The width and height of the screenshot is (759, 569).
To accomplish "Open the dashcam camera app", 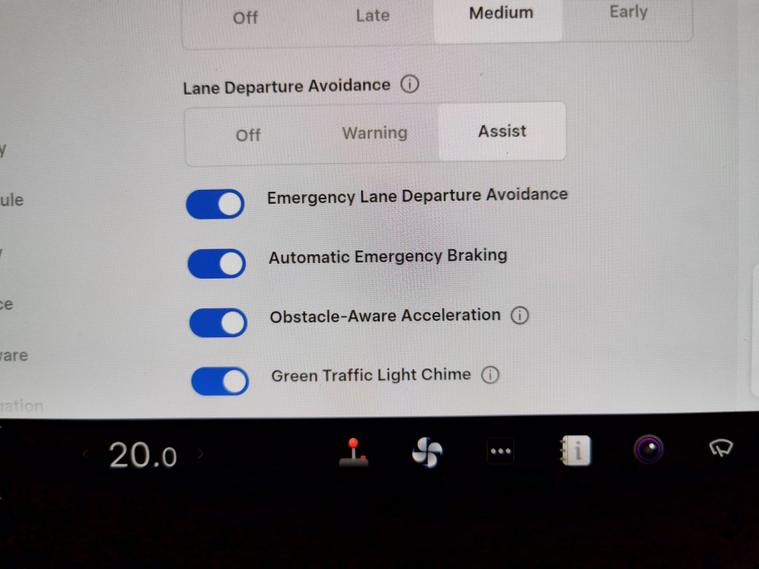I will point(649,450).
